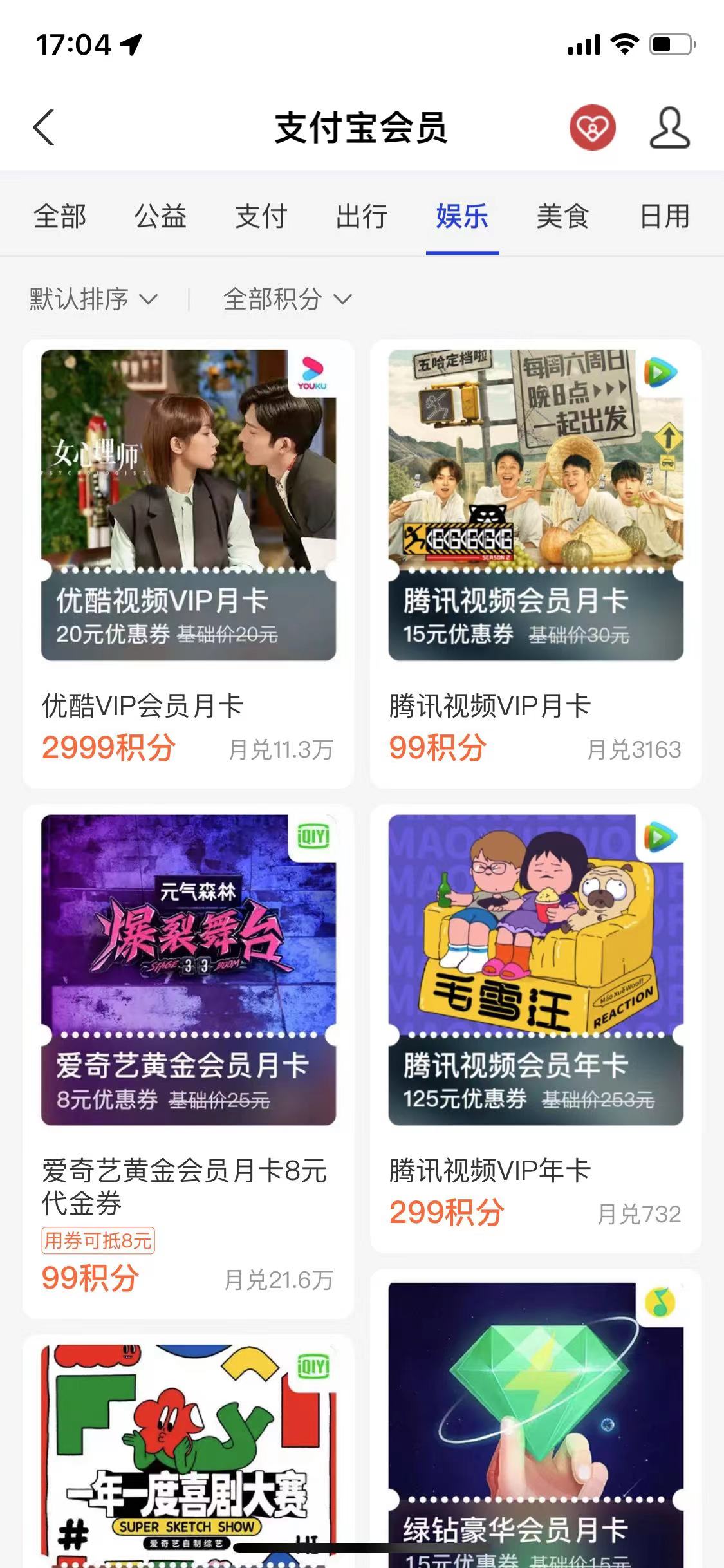
Task: Open the user profile icon
Action: pyautogui.click(x=669, y=128)
